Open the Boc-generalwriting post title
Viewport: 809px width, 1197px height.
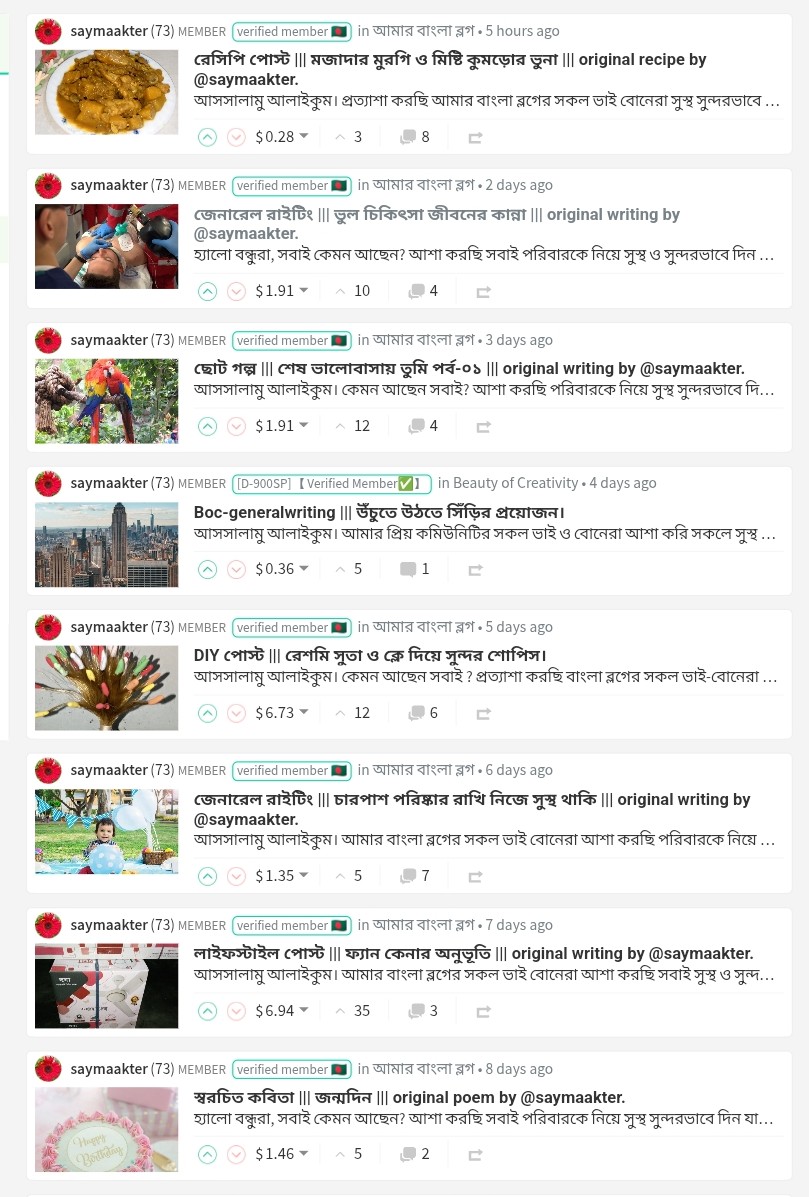coord(379,512)
